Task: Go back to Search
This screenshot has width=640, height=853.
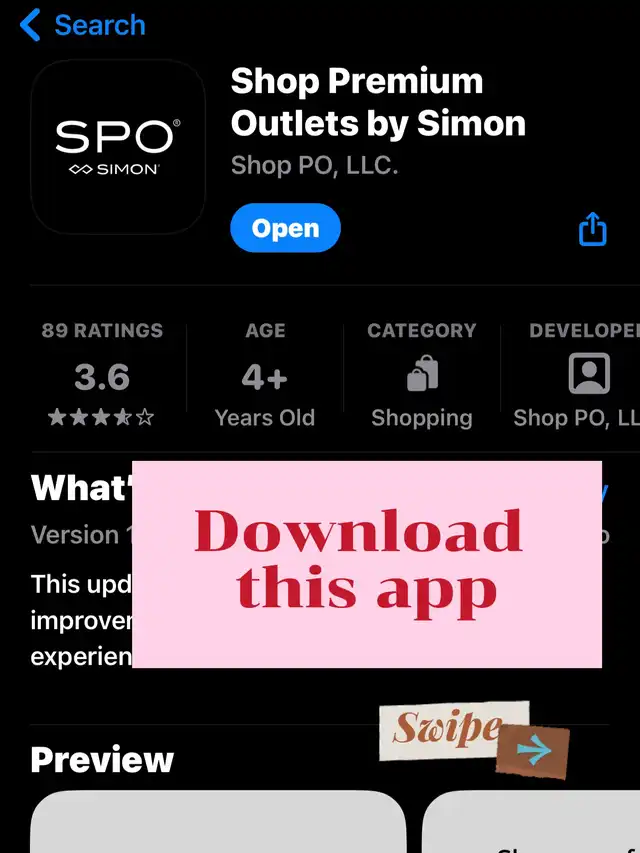Action: tap(82, 25)
